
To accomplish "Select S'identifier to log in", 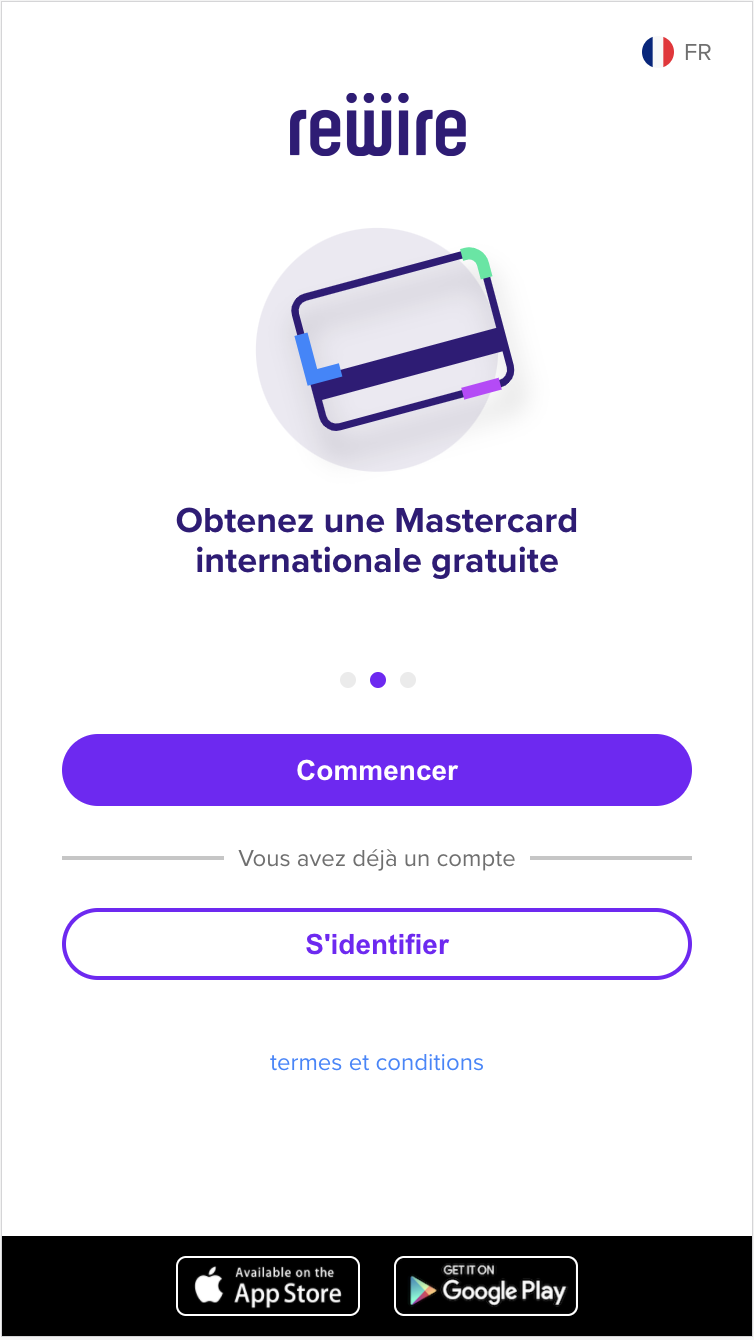I will [x=377, y=944].
